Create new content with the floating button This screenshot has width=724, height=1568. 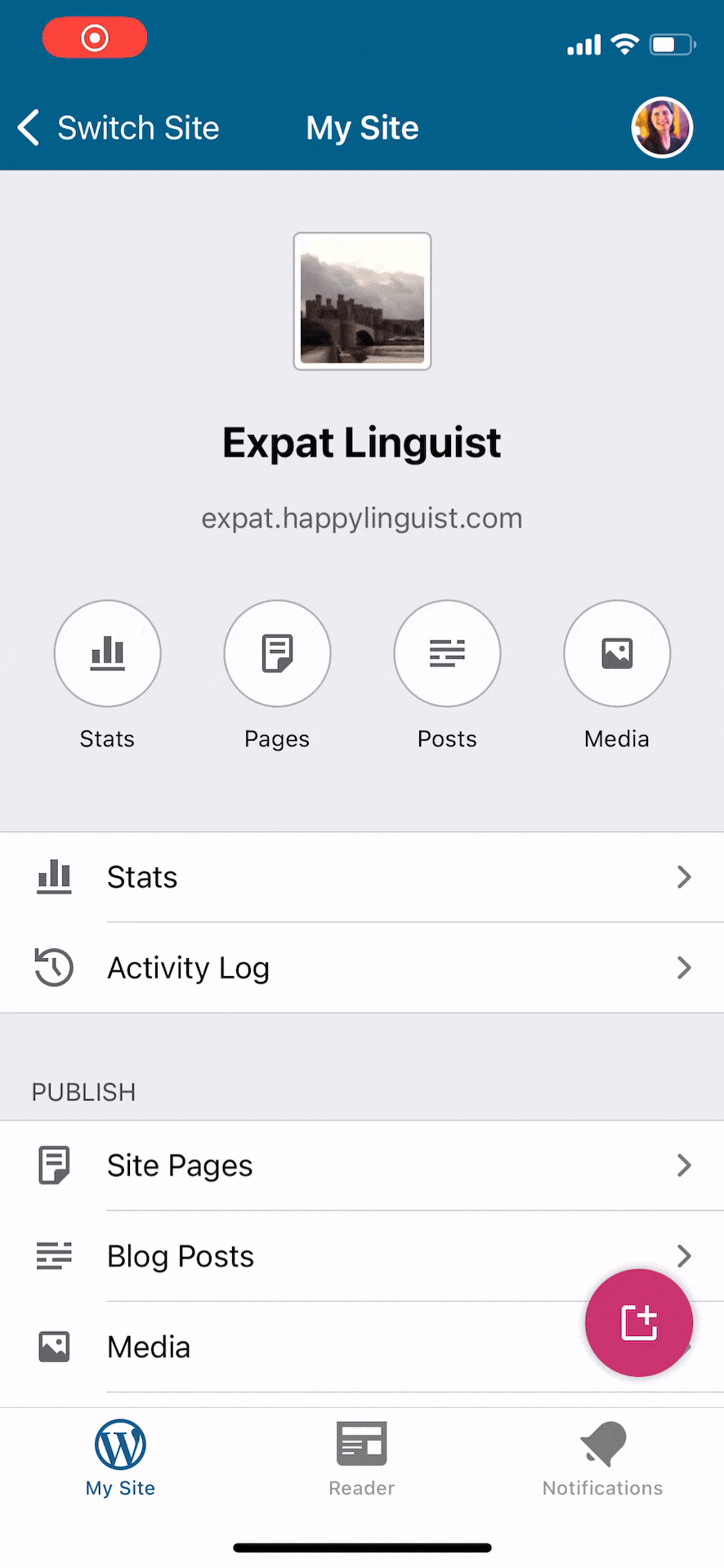(639, 1322)
